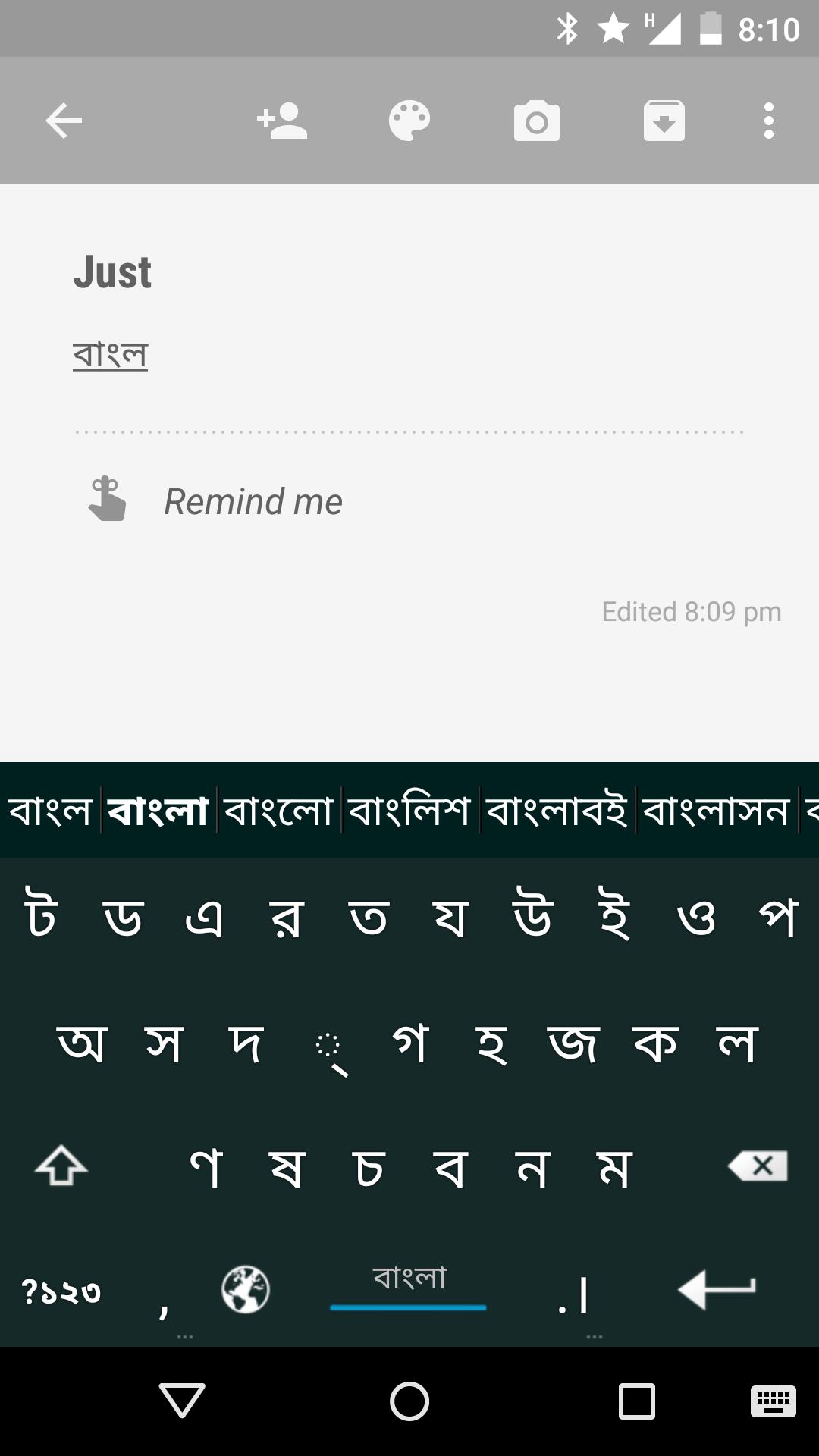Add a collaborator to this note

coord(282,121)
